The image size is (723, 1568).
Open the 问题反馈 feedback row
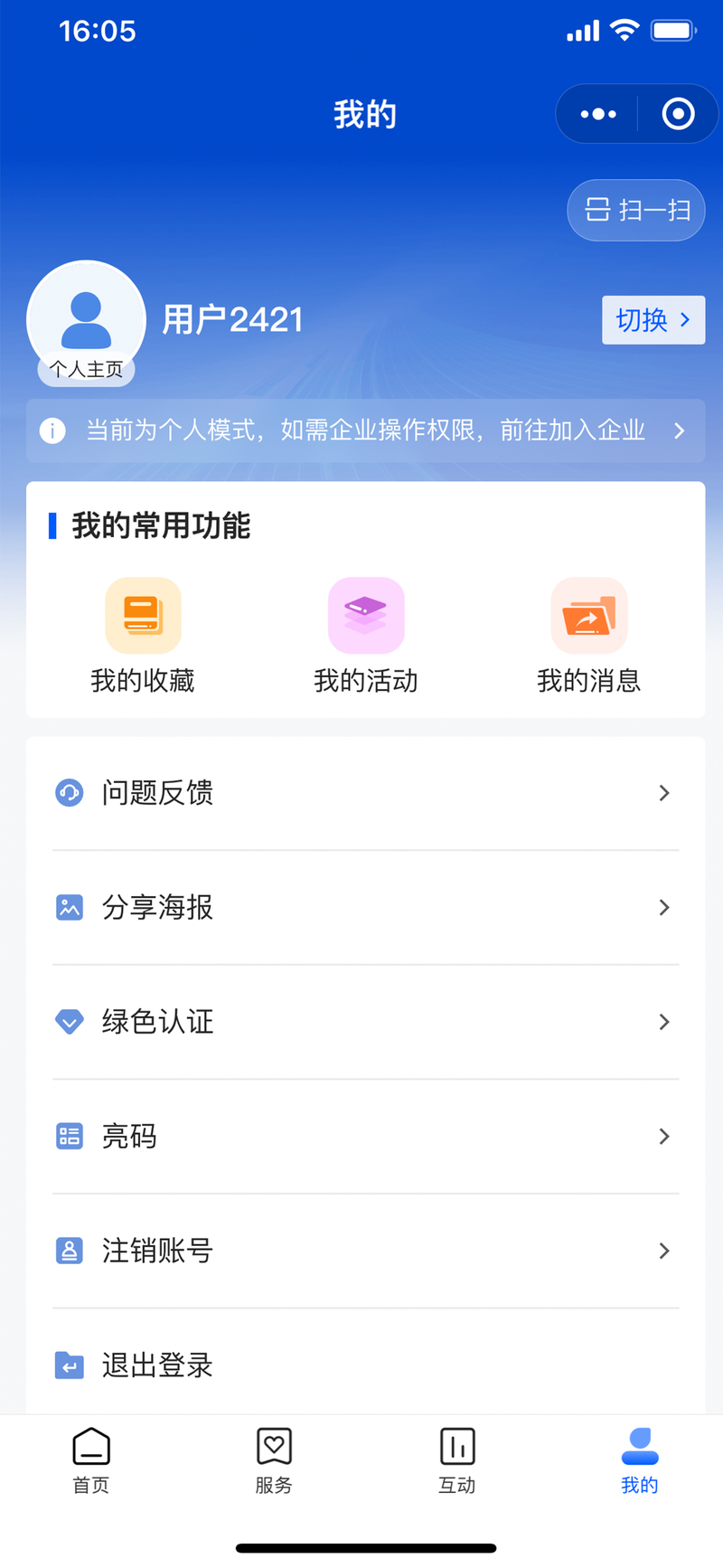coord(365,793)
